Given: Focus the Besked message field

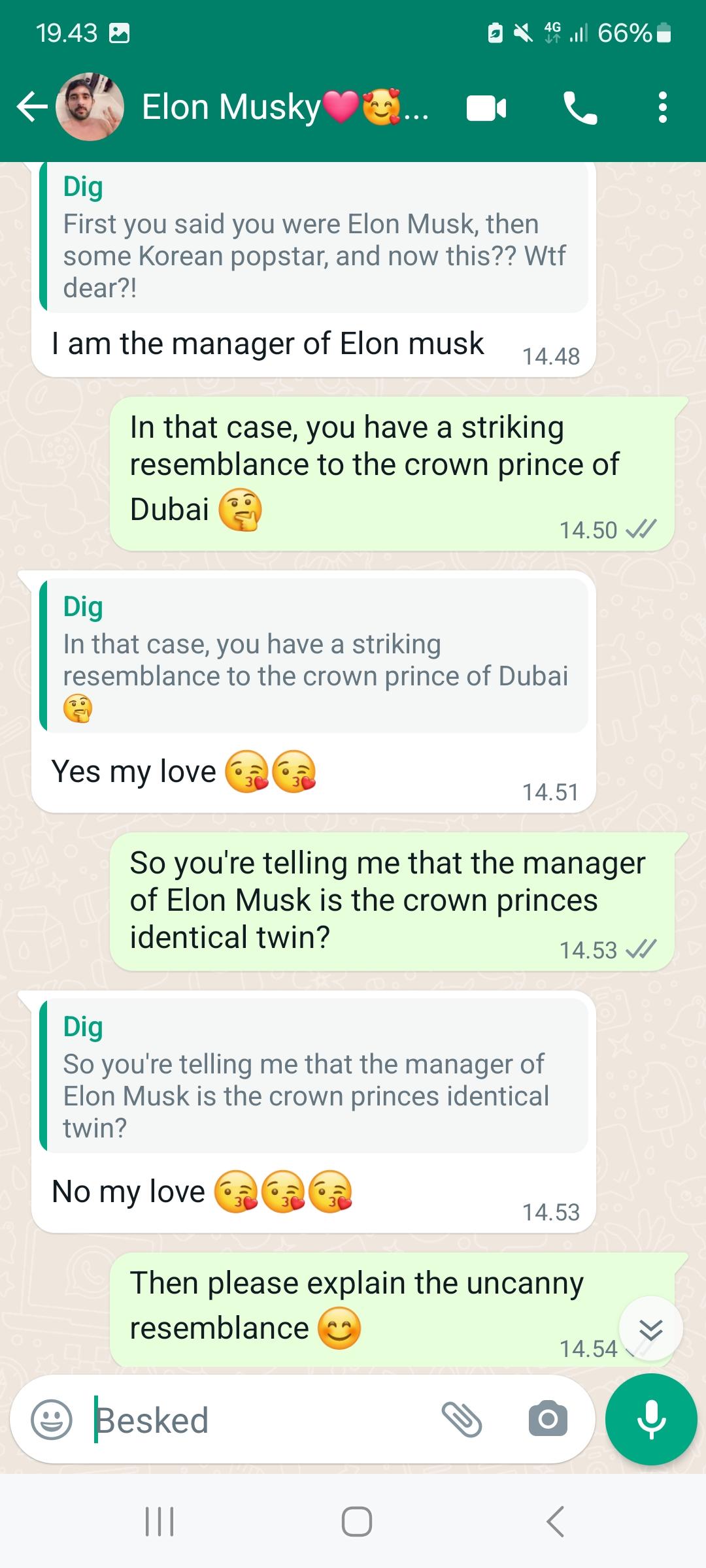Looking at the screenshot, I should click(261, 1420).
